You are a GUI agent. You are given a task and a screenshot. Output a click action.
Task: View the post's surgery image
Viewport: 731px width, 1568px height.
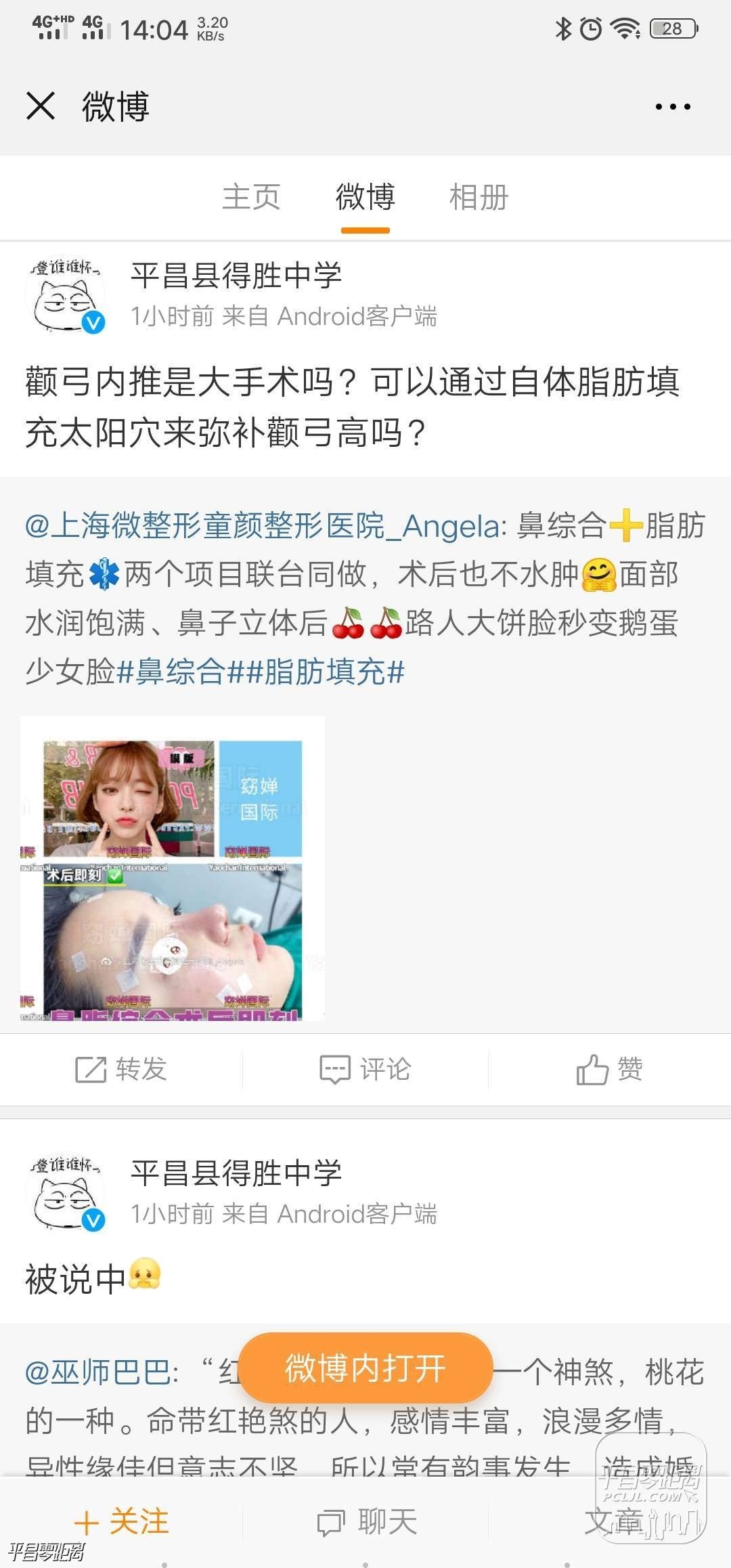(x=173, y=868)
